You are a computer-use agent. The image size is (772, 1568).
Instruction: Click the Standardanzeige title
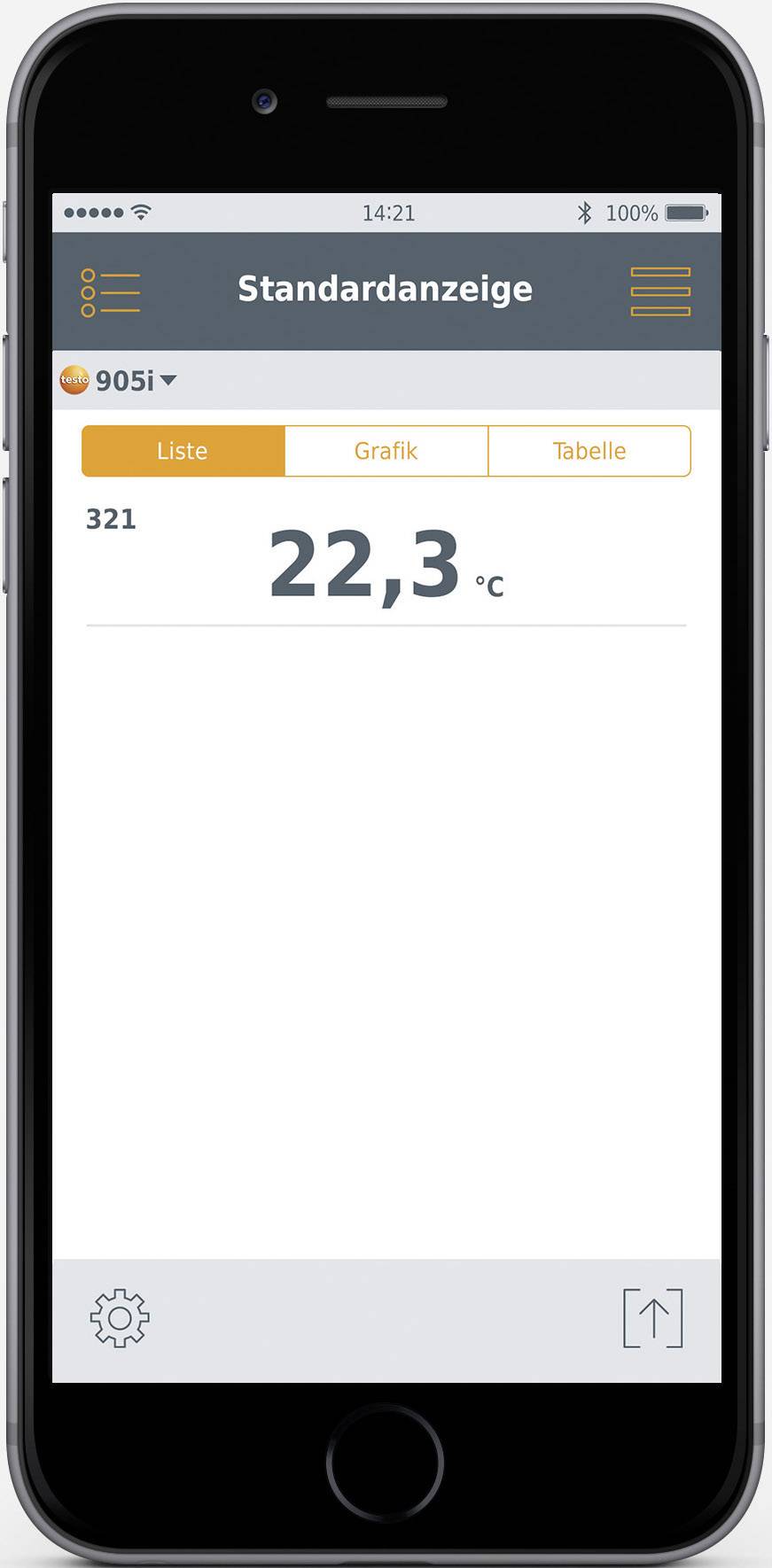click(386, 289)
